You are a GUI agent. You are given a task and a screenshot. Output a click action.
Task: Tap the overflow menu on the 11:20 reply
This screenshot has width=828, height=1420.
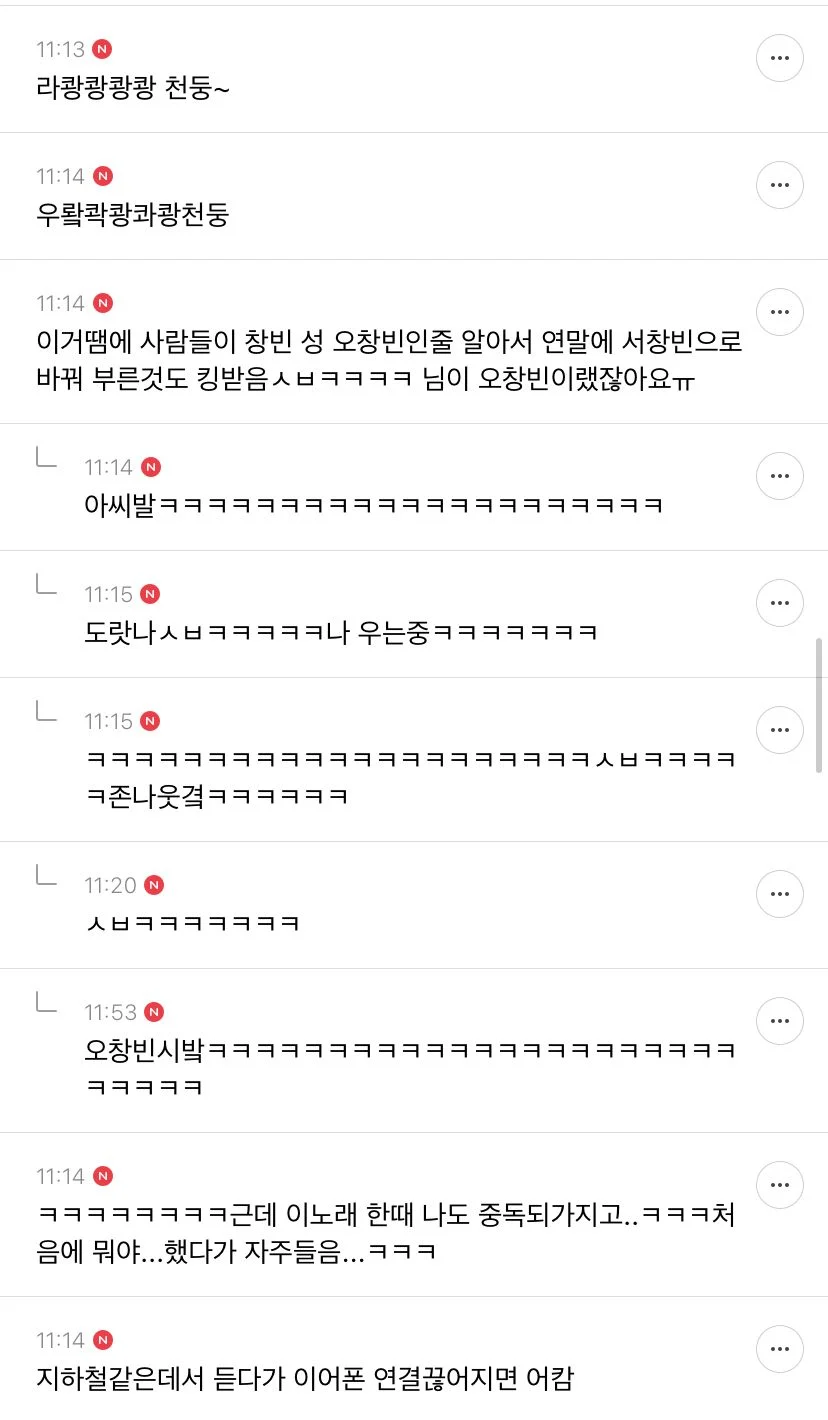pos(780,894)
